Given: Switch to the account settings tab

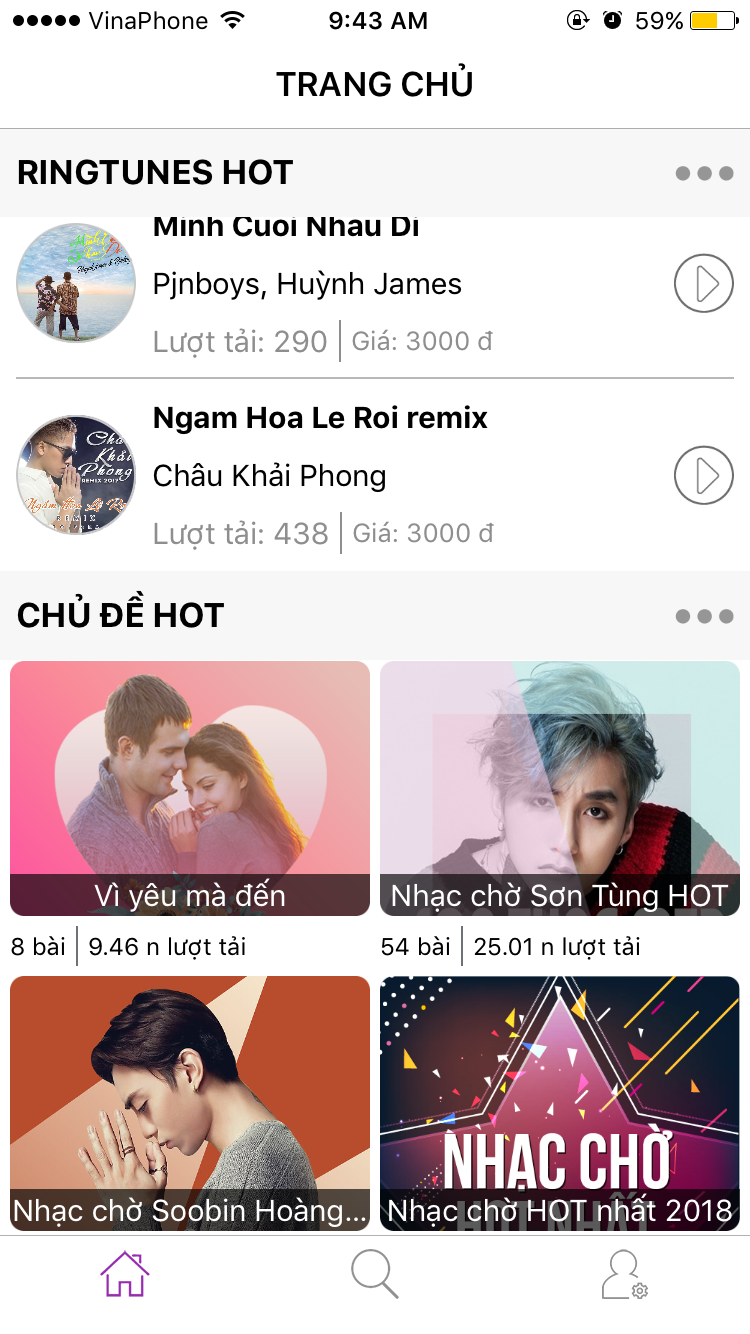Looking at the screenshot, I should pyautogui.click(x=625, y=1276).
